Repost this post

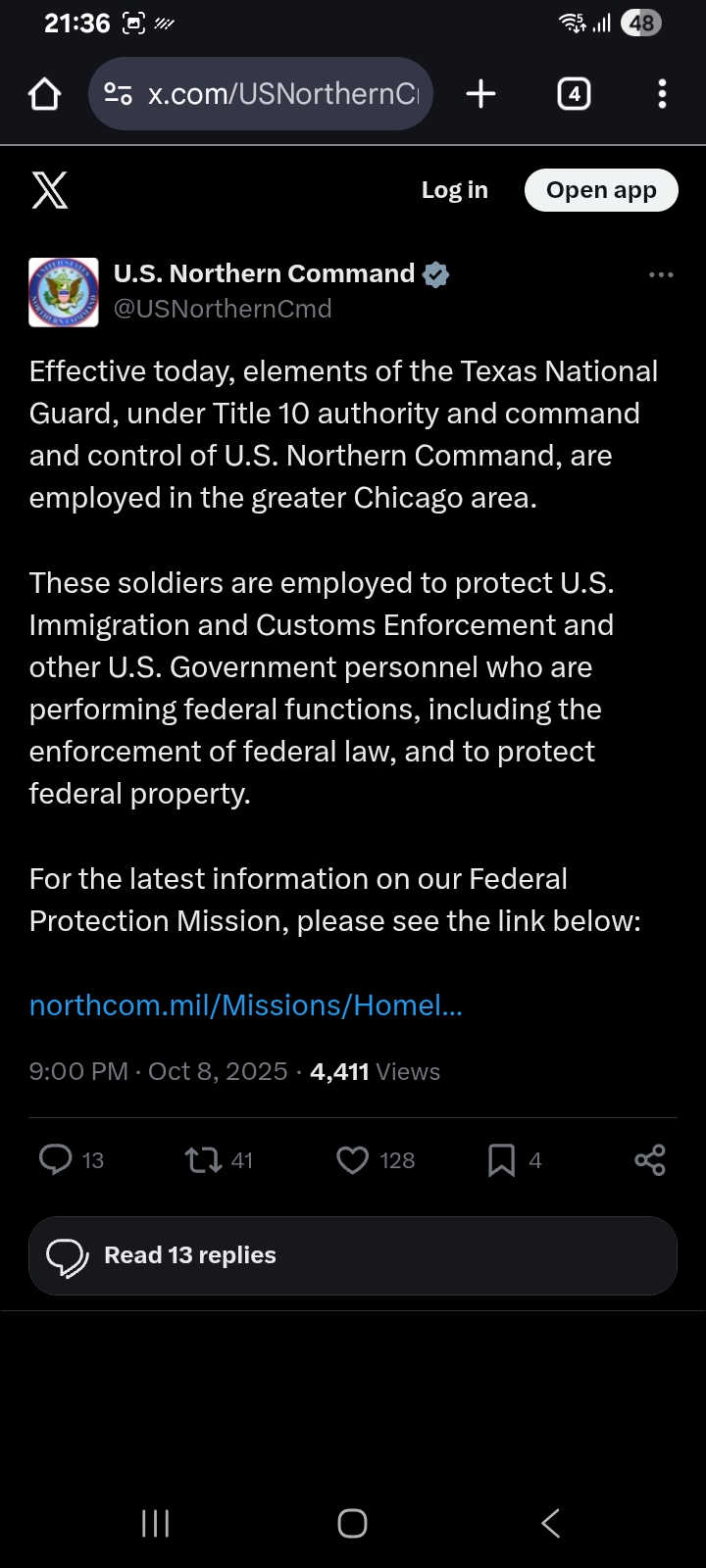[203, 1160]
